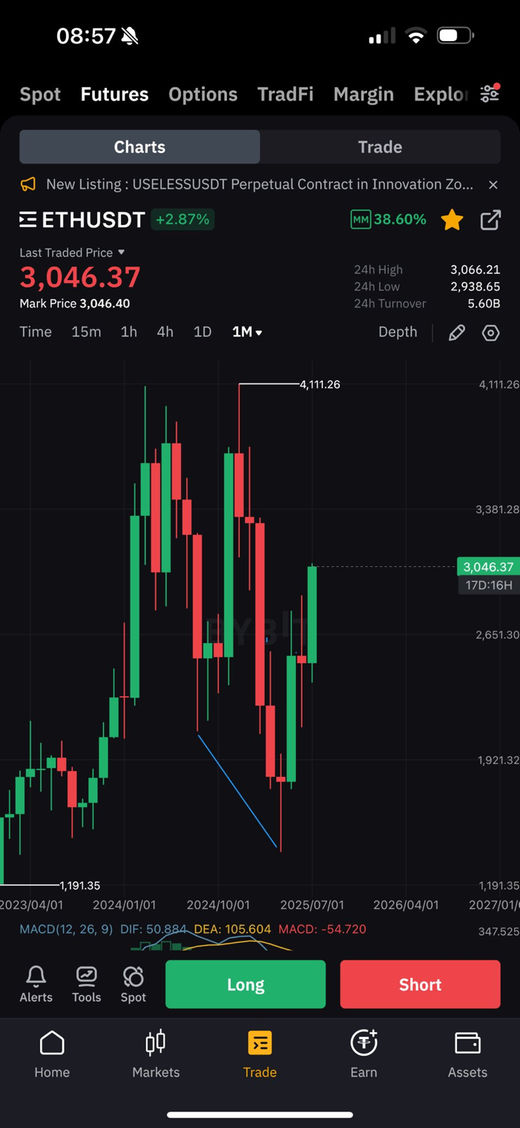Open the external share icon
The image size is (520, 1128).
tap(491, 219)
